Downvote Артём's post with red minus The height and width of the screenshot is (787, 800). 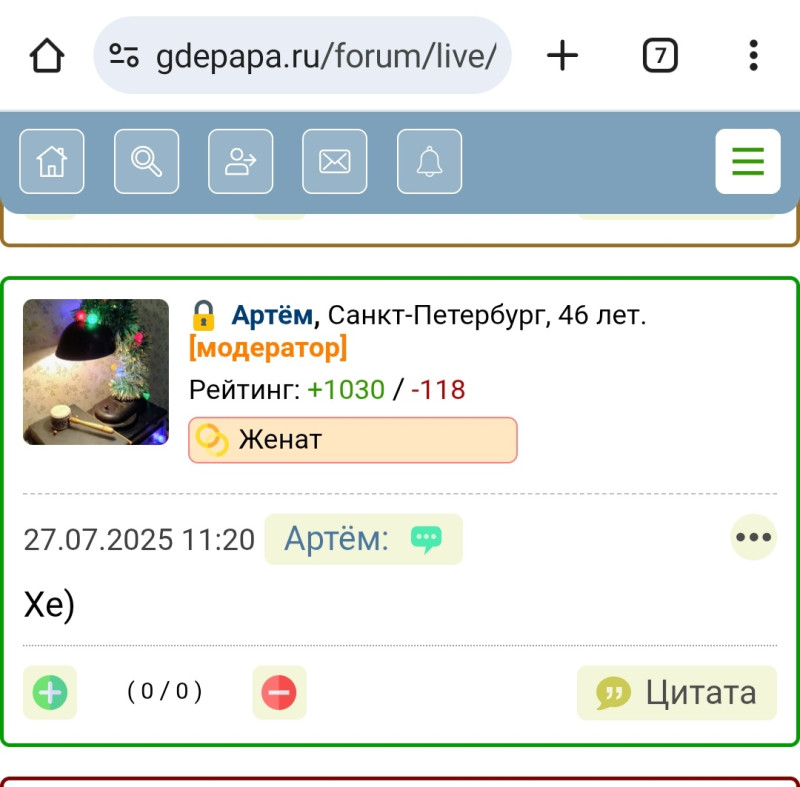tap(279, 692)
